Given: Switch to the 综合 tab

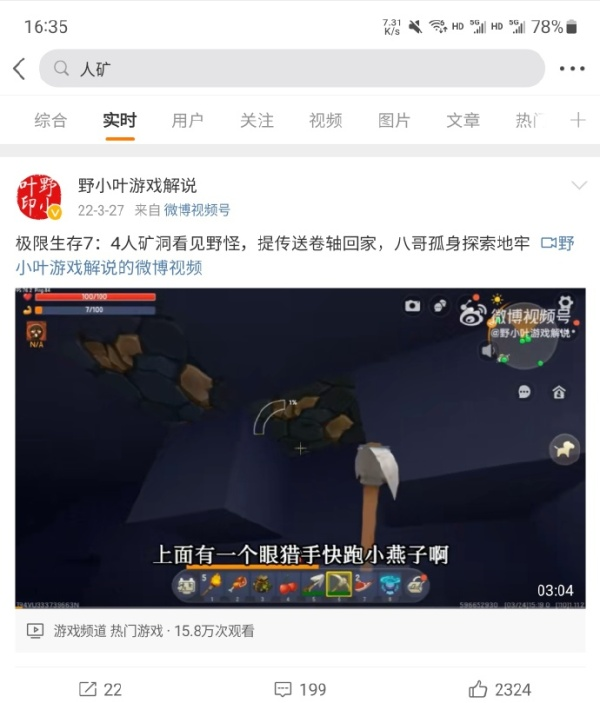Looking at the screenshot, I should pyautogui.click(x=51, y=120).
